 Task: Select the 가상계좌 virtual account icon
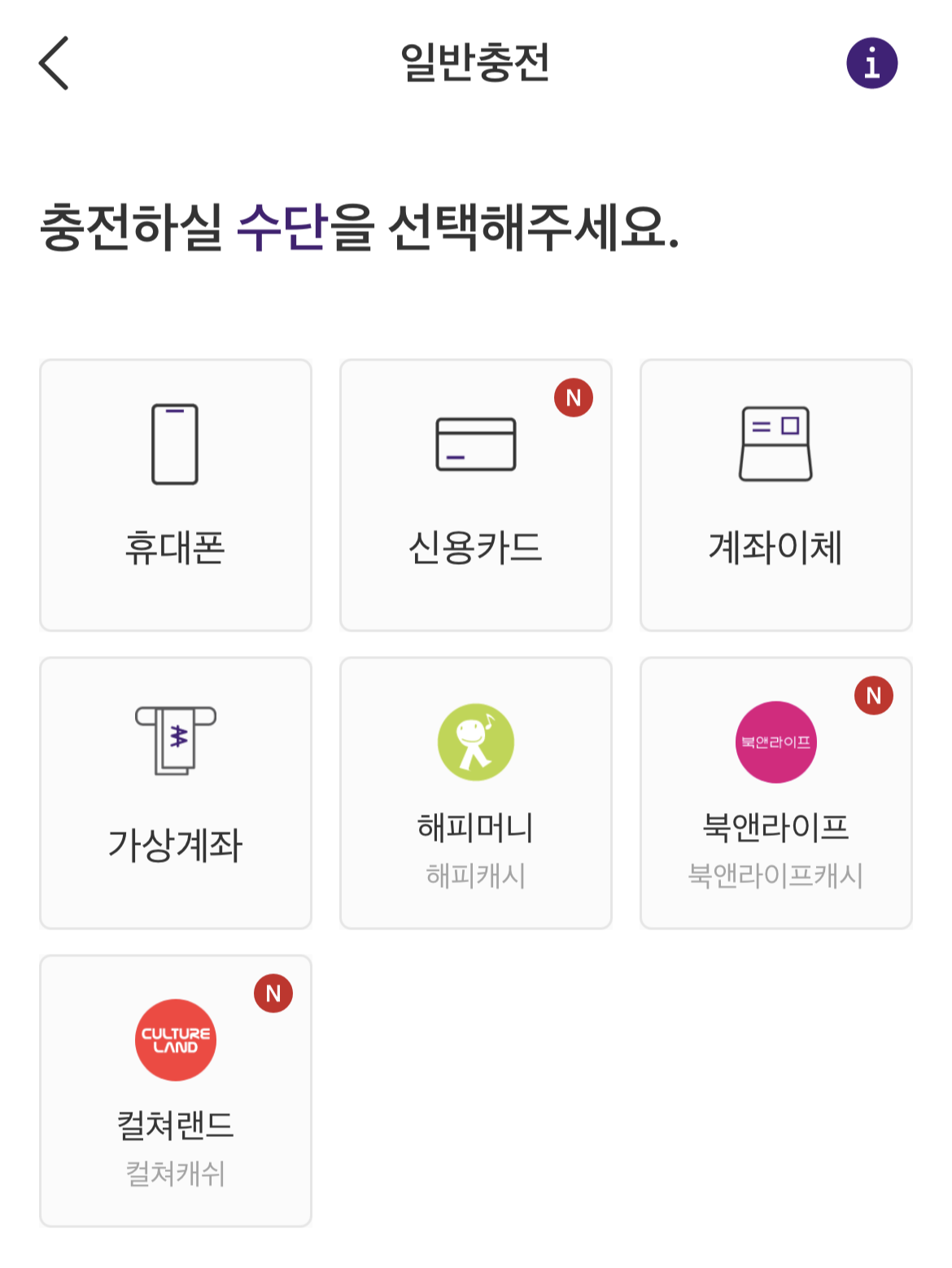point(175,741)
